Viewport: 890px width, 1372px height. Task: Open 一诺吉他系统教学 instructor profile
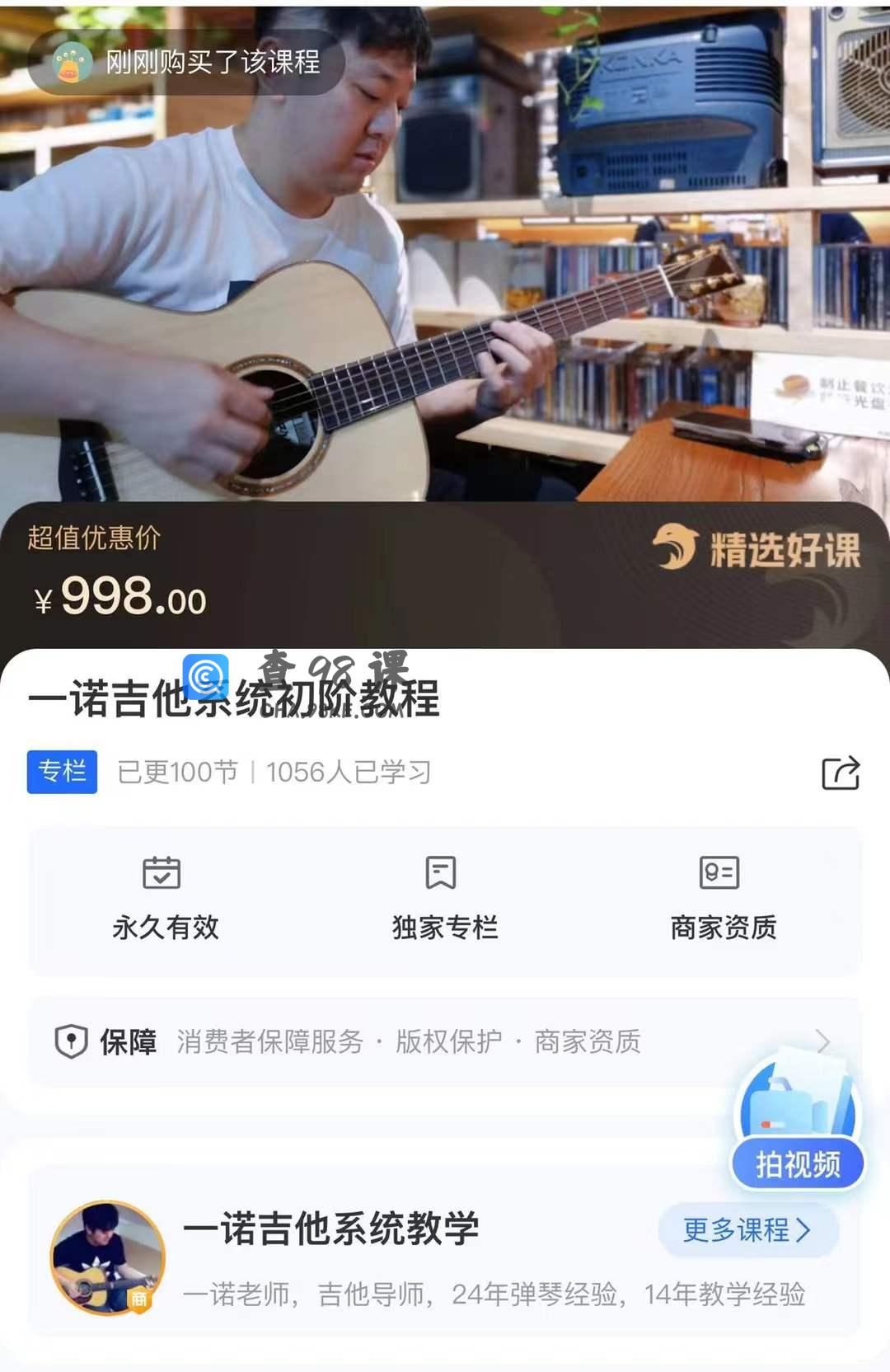(330, 1230)
